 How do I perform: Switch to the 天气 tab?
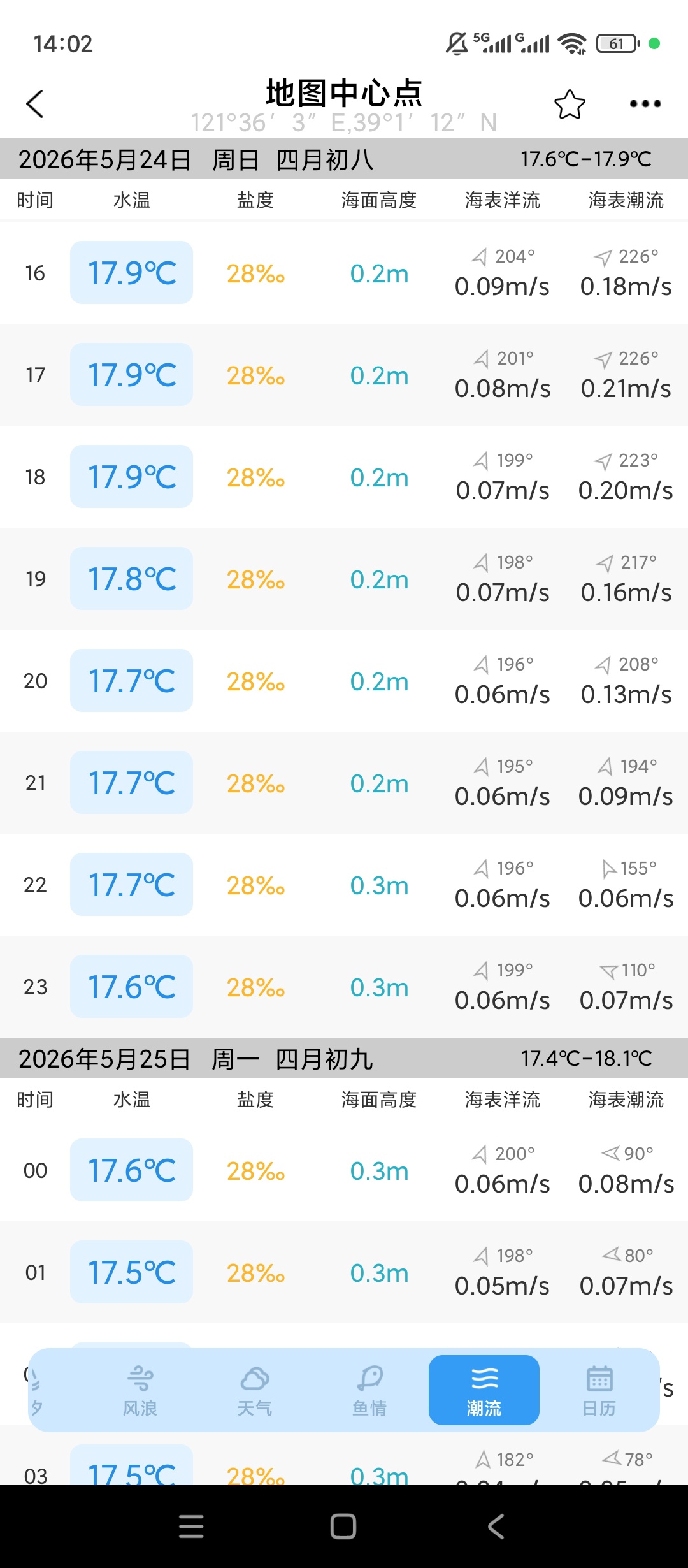pyautogui.click(x=255, y=1391)
